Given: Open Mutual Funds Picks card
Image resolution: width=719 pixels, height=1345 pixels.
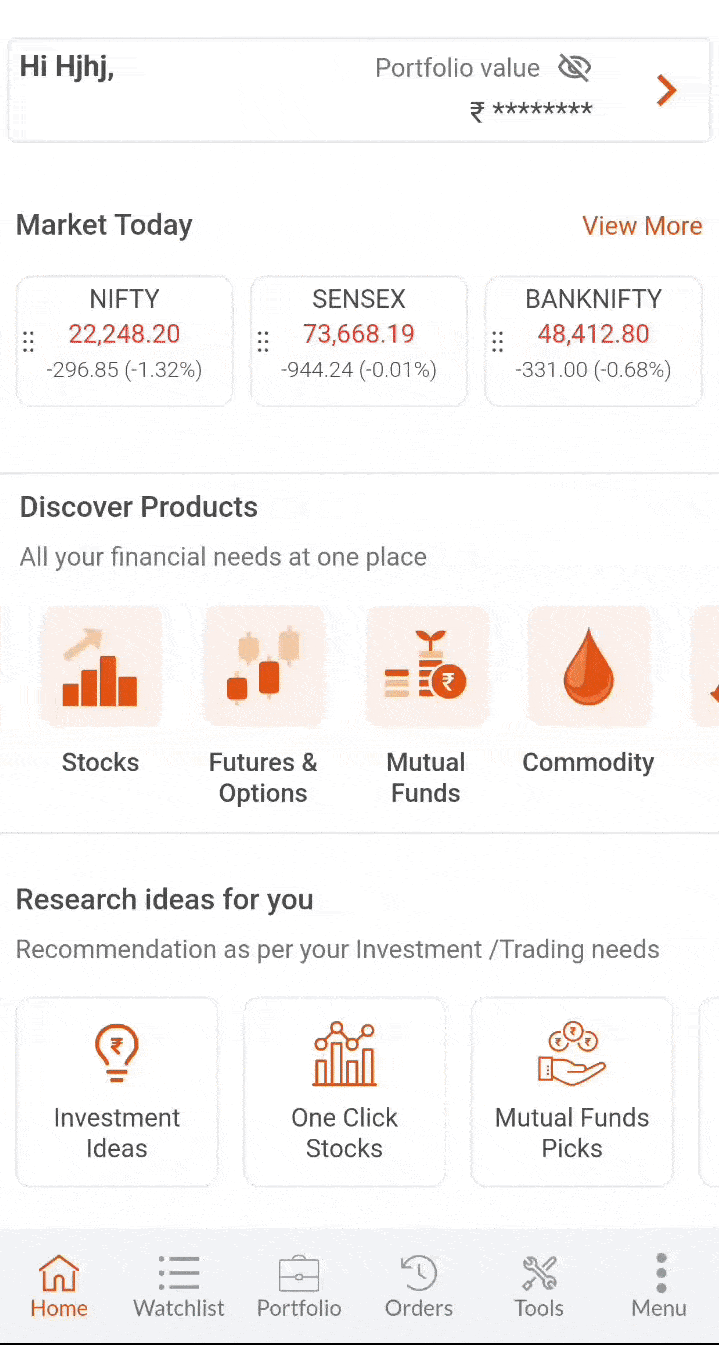Looking at the screenshot, I should [572, 1091].
